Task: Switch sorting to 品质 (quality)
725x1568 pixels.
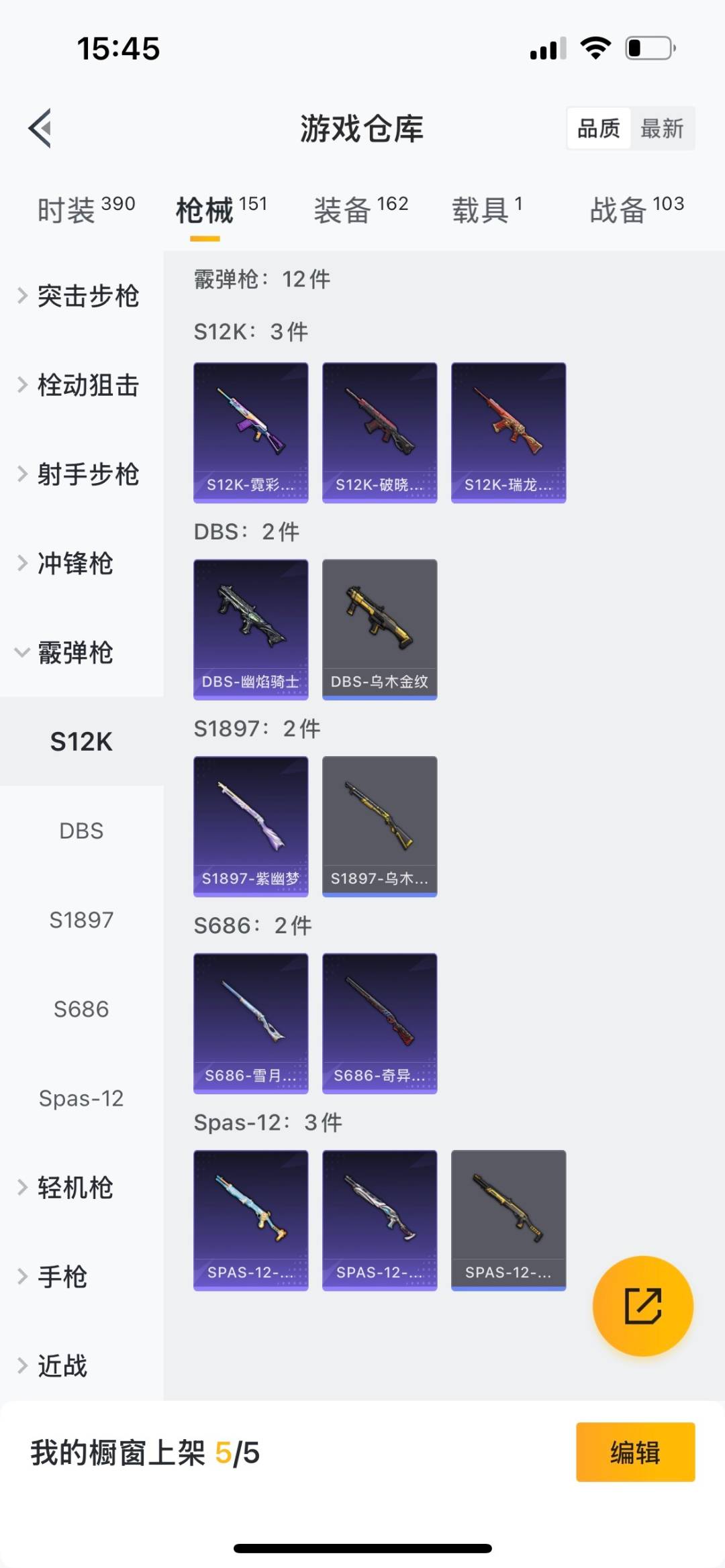Action: (599, 127)
